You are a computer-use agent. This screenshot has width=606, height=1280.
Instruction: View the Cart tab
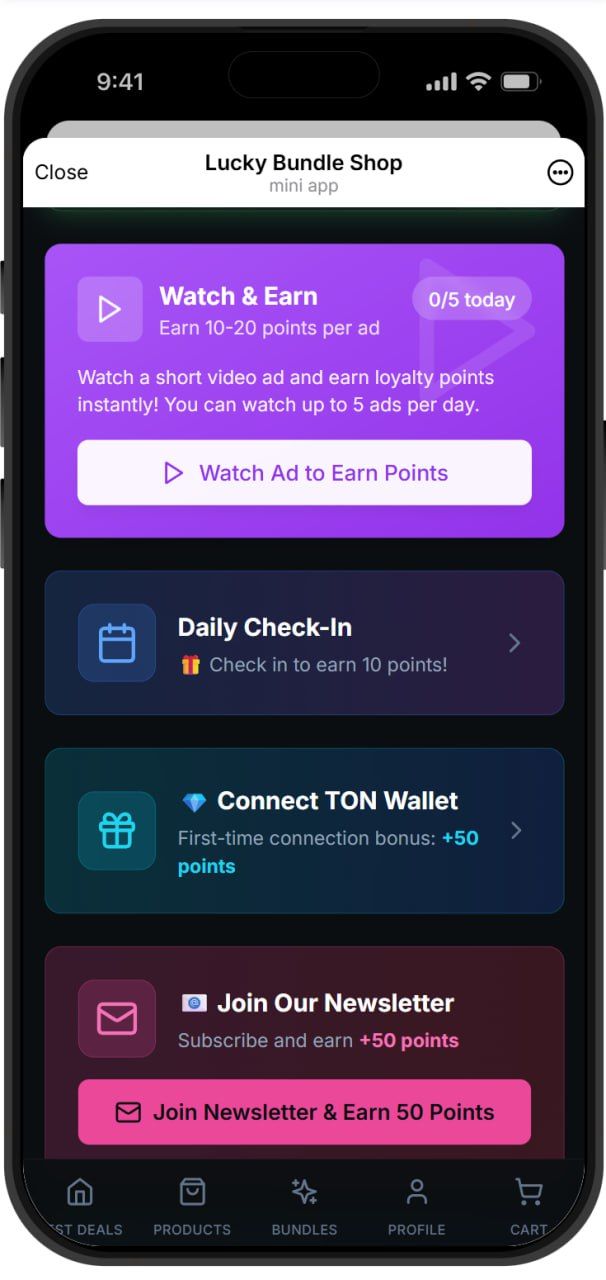click(x=528, y=1206)
